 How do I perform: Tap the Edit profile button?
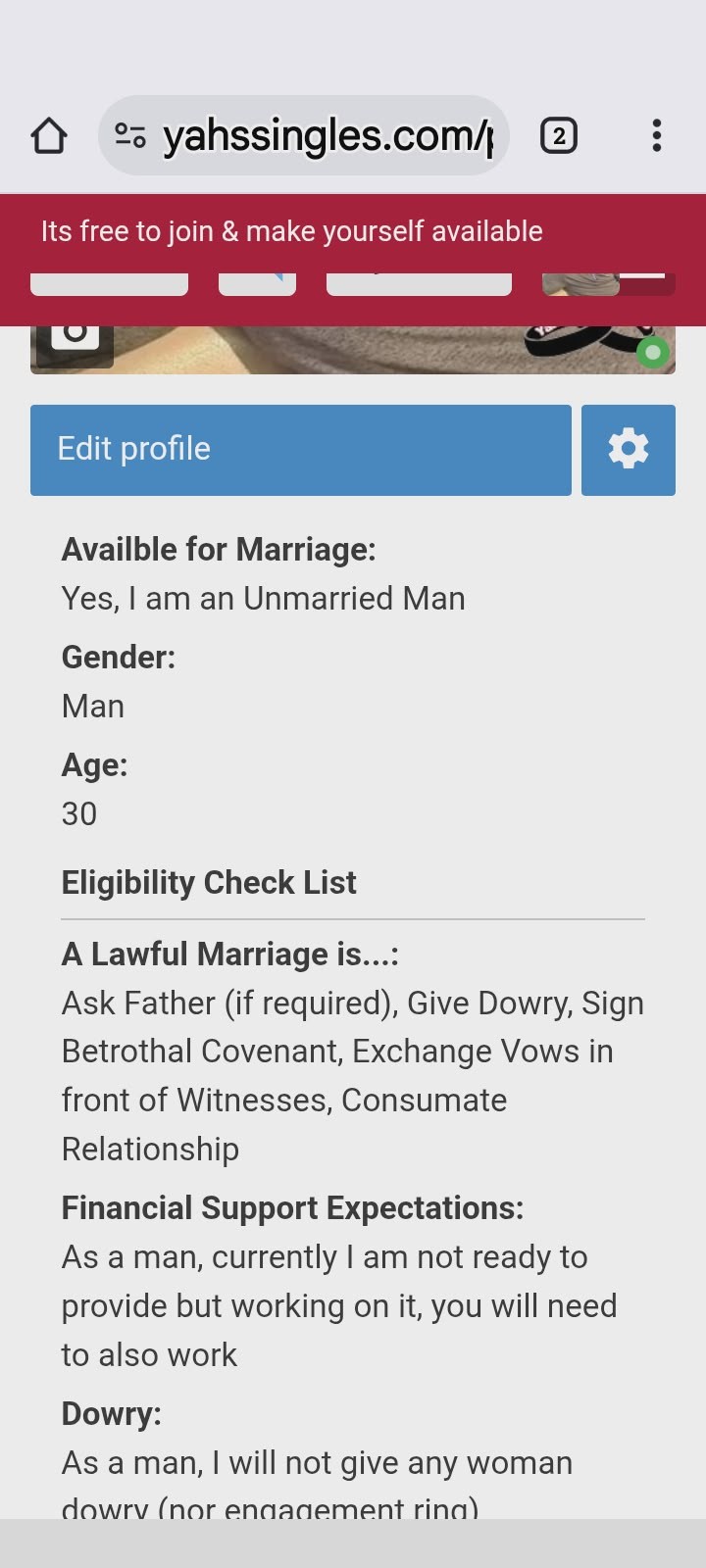300,450
